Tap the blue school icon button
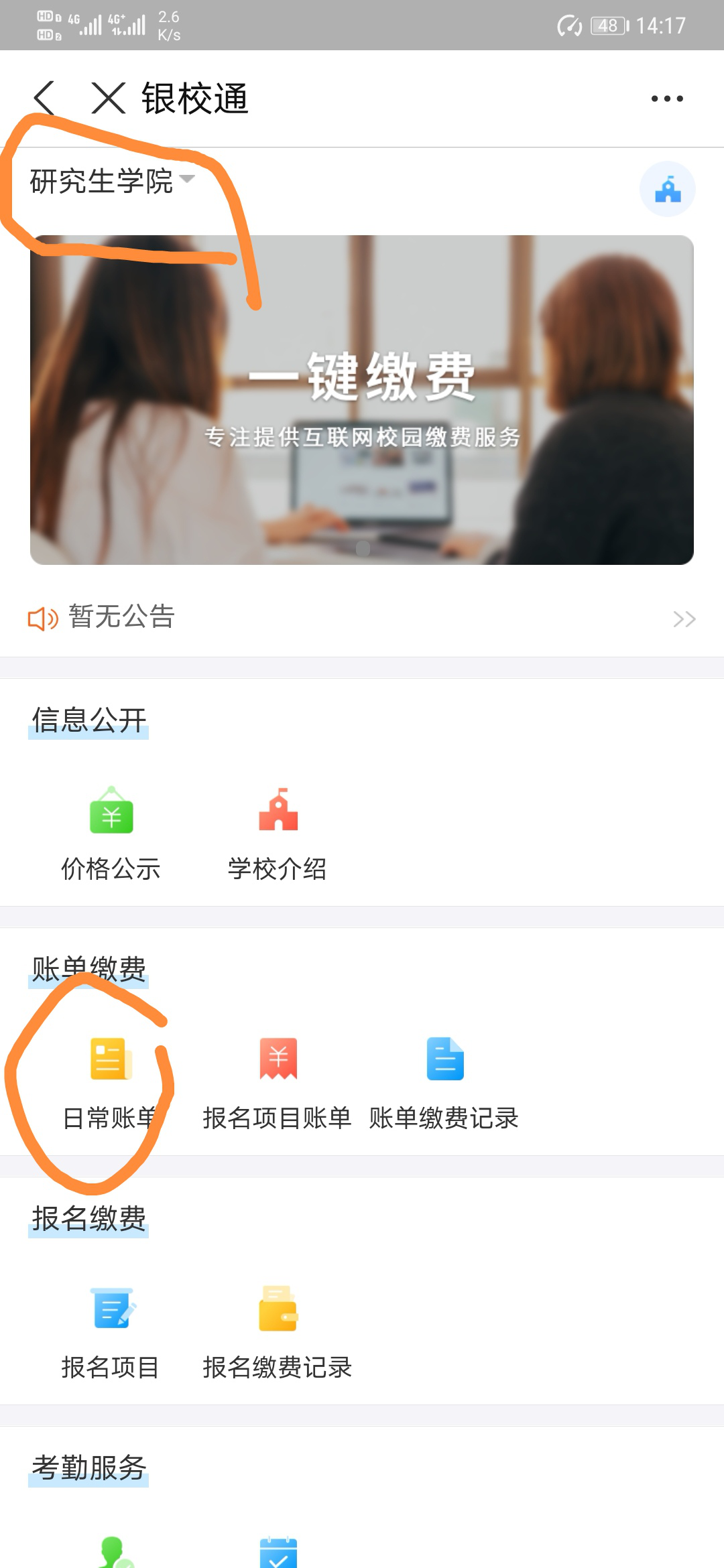This screenshot has height=1568, width=724. [667, 189]
